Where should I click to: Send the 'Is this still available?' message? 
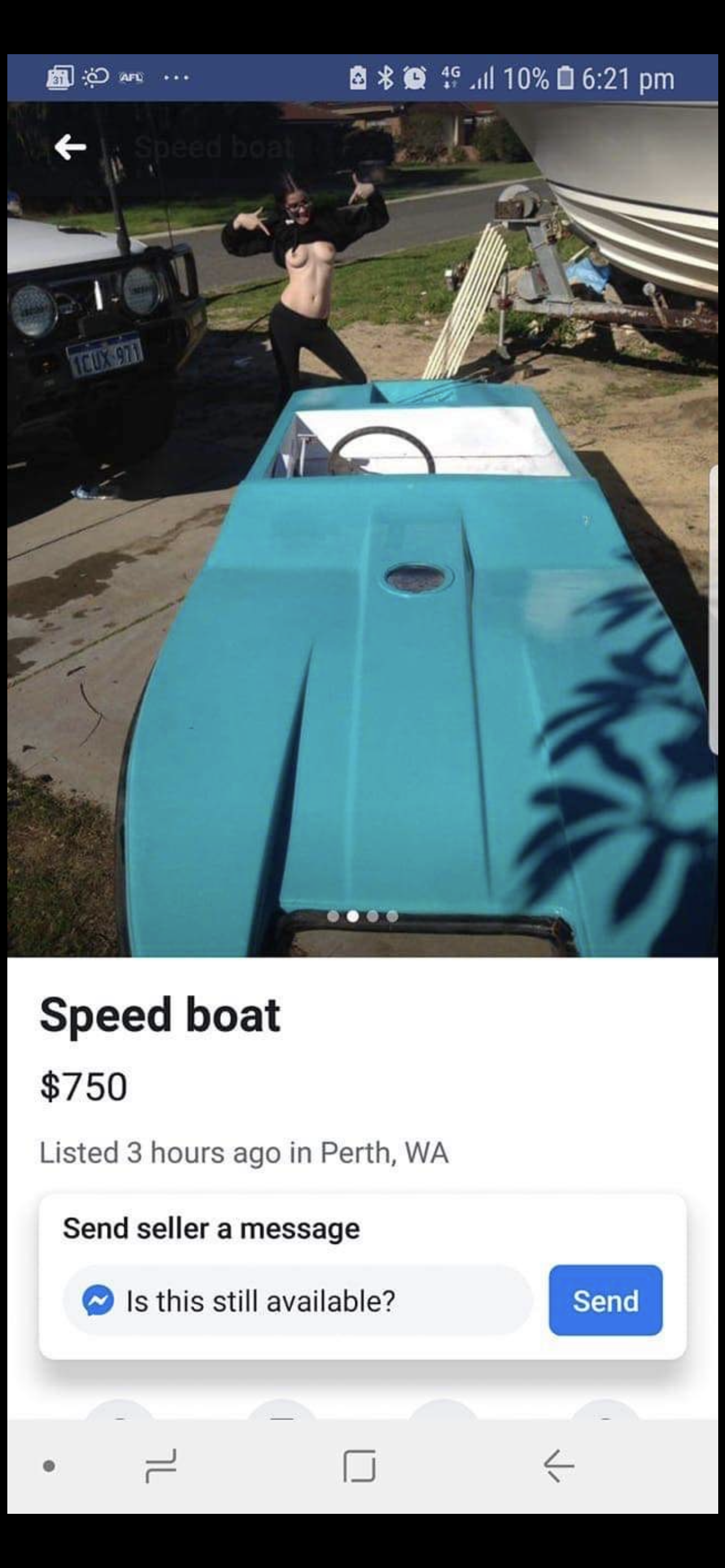[605, 1300]
